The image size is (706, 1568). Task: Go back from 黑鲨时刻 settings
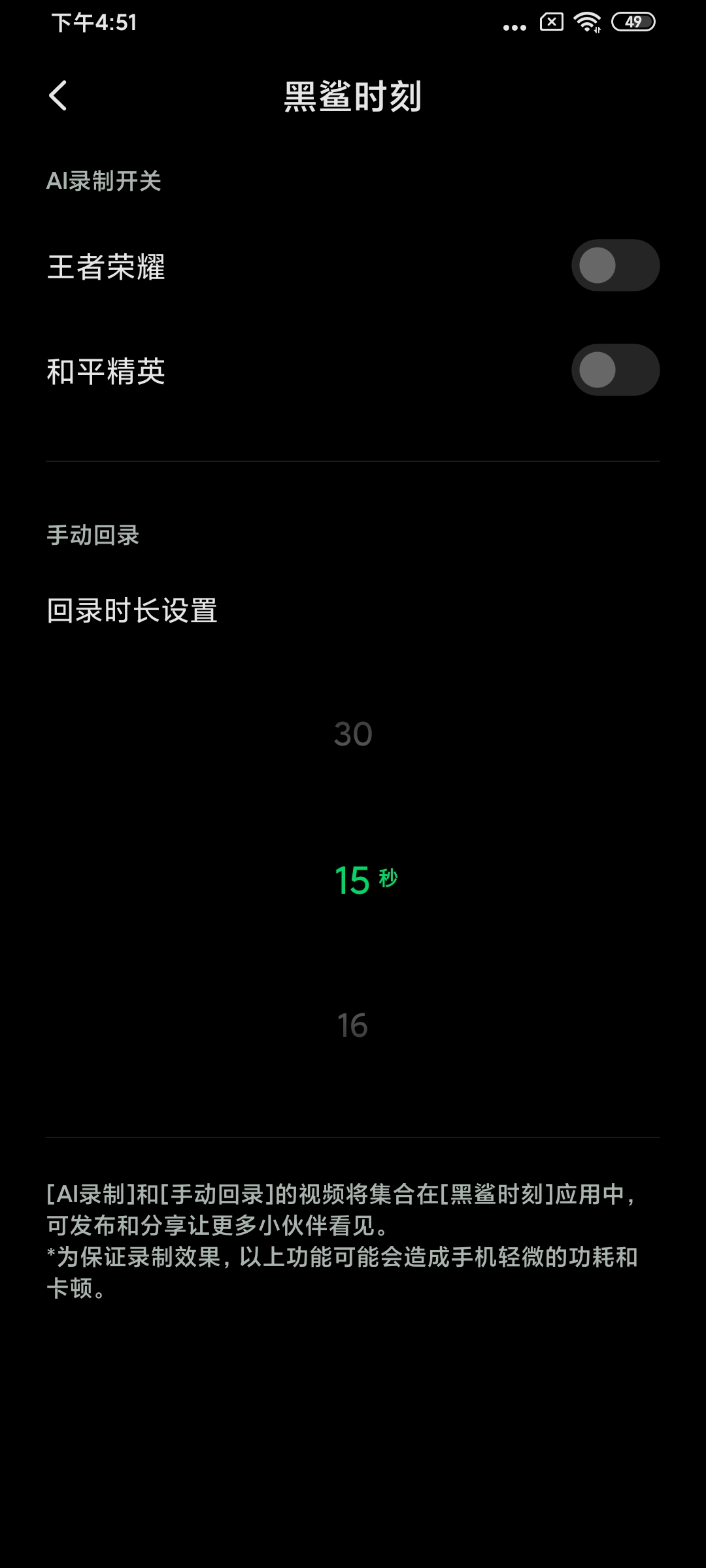coord(58,96)
